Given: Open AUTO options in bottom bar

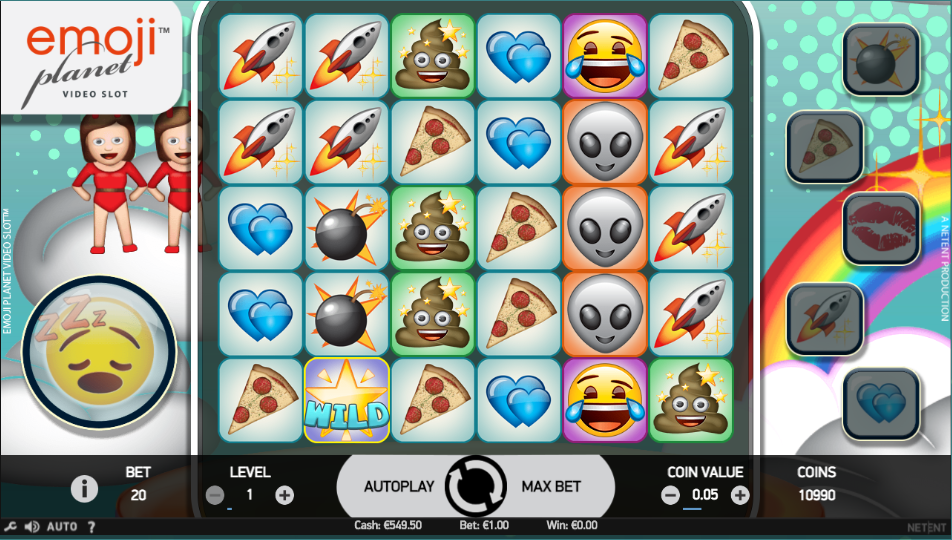Looking at the screenshot, I should 62,527.
